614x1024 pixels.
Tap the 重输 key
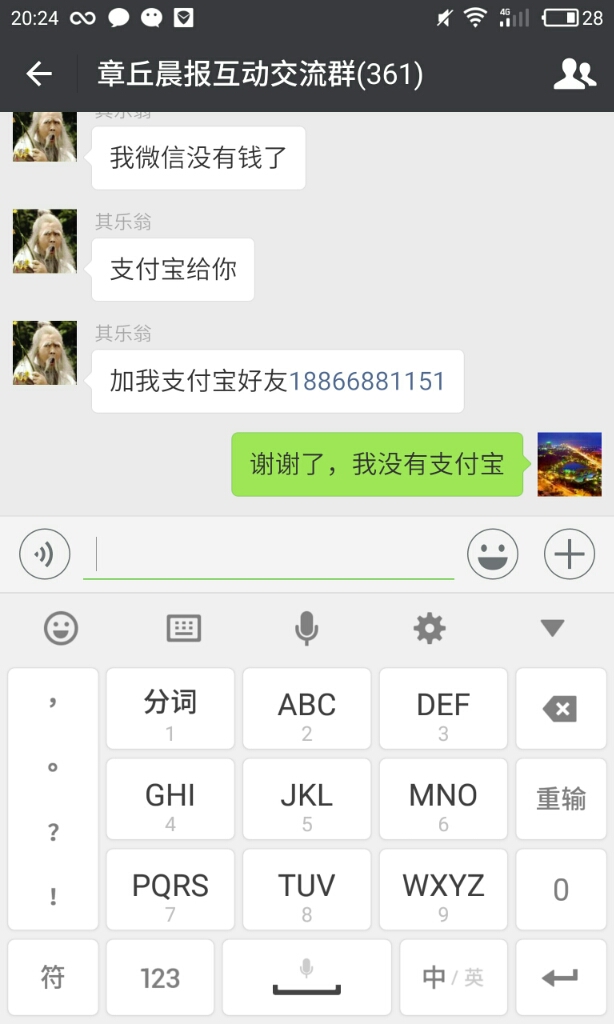click(560, 799)
